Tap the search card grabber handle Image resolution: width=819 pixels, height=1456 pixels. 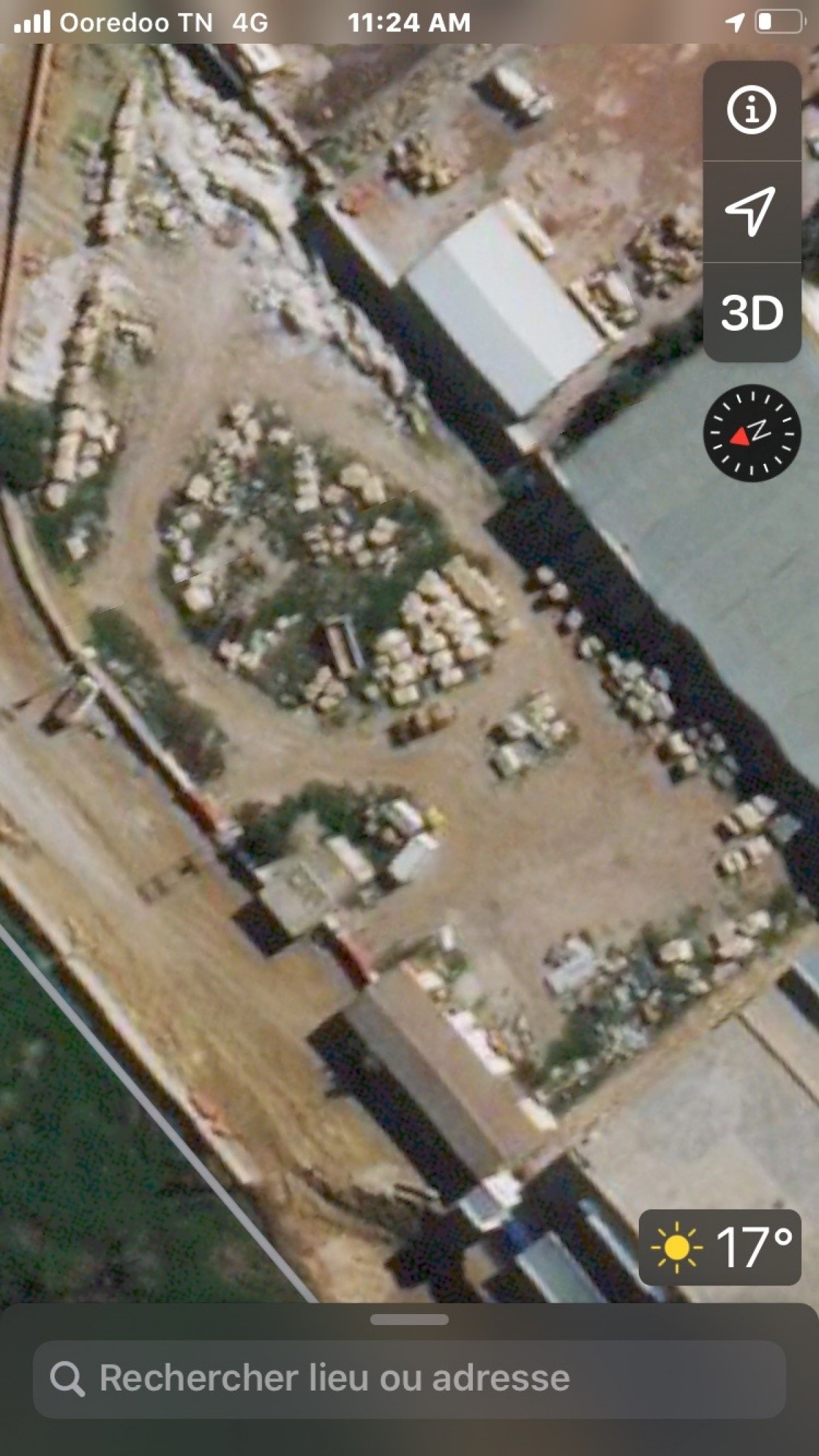(x=409, y=1320)
